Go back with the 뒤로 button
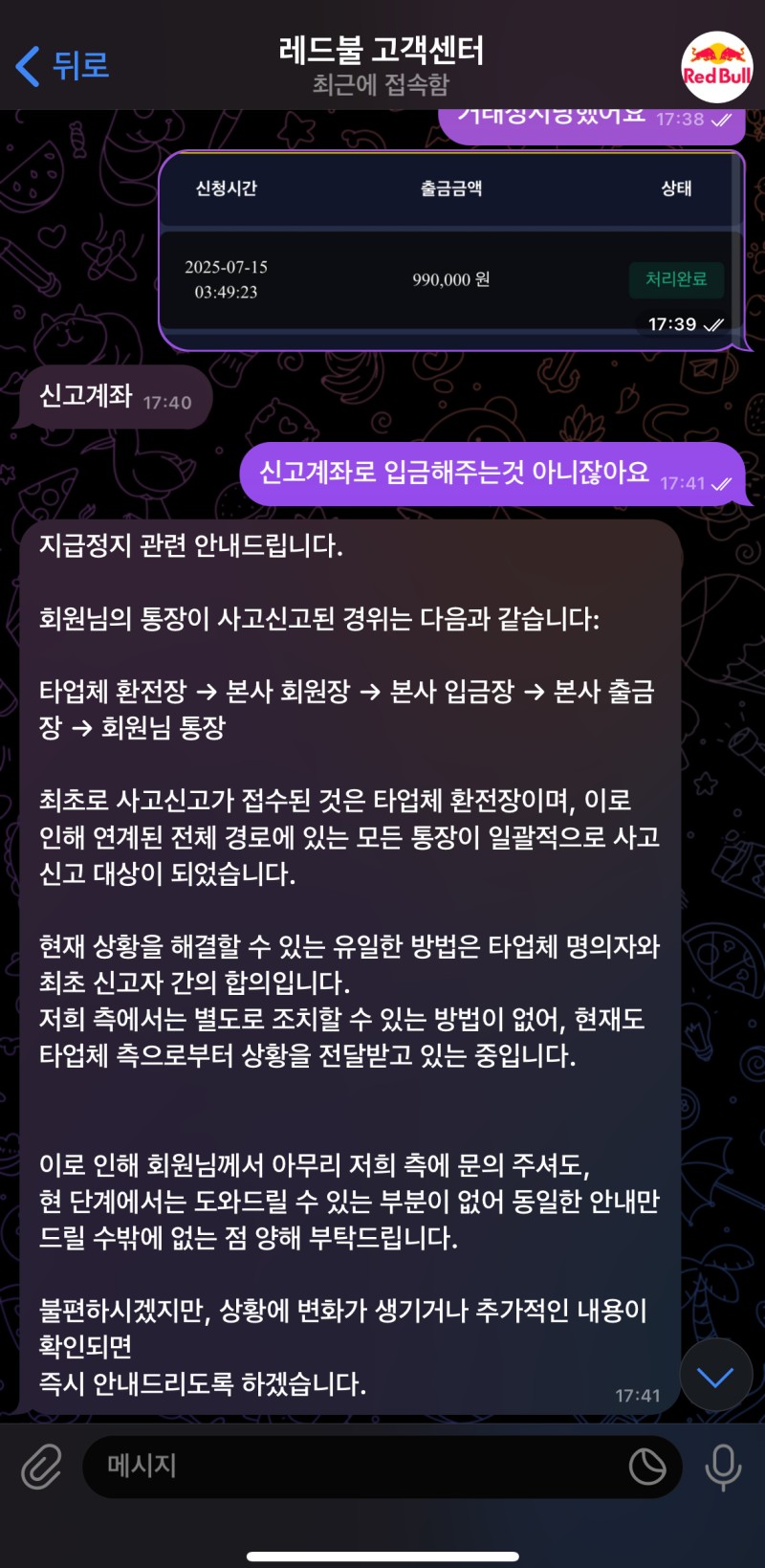The width and height of the screenshot is (765, 1568). pyautogui.click(x=63, y=66)
